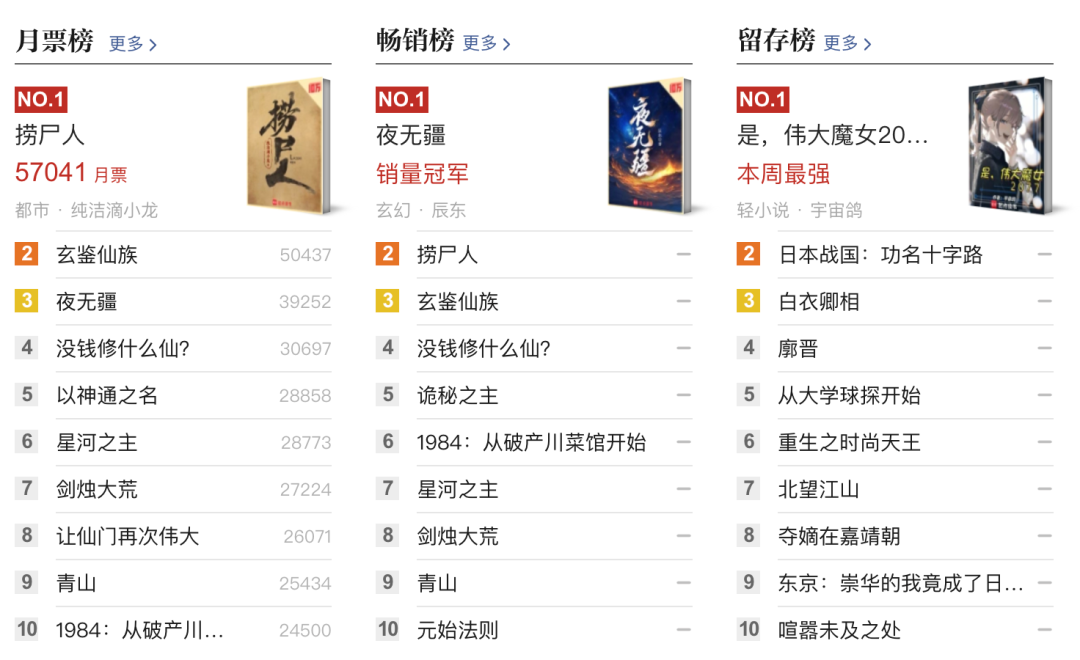Open 北望江山 ranked seventh in 留存榜

coord(818,489)
